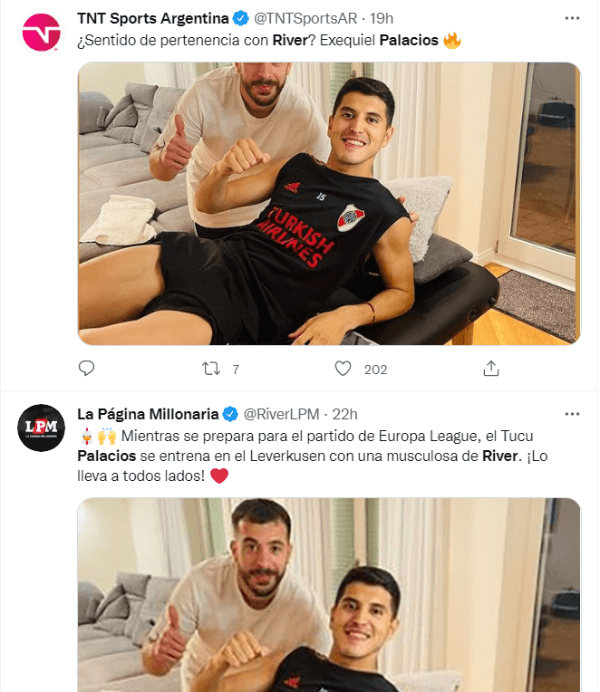The height and width of the screenshot is (692, 600).
Task: Reply to TNT Sports Argentina tweet
Action: tap(87, 369)
